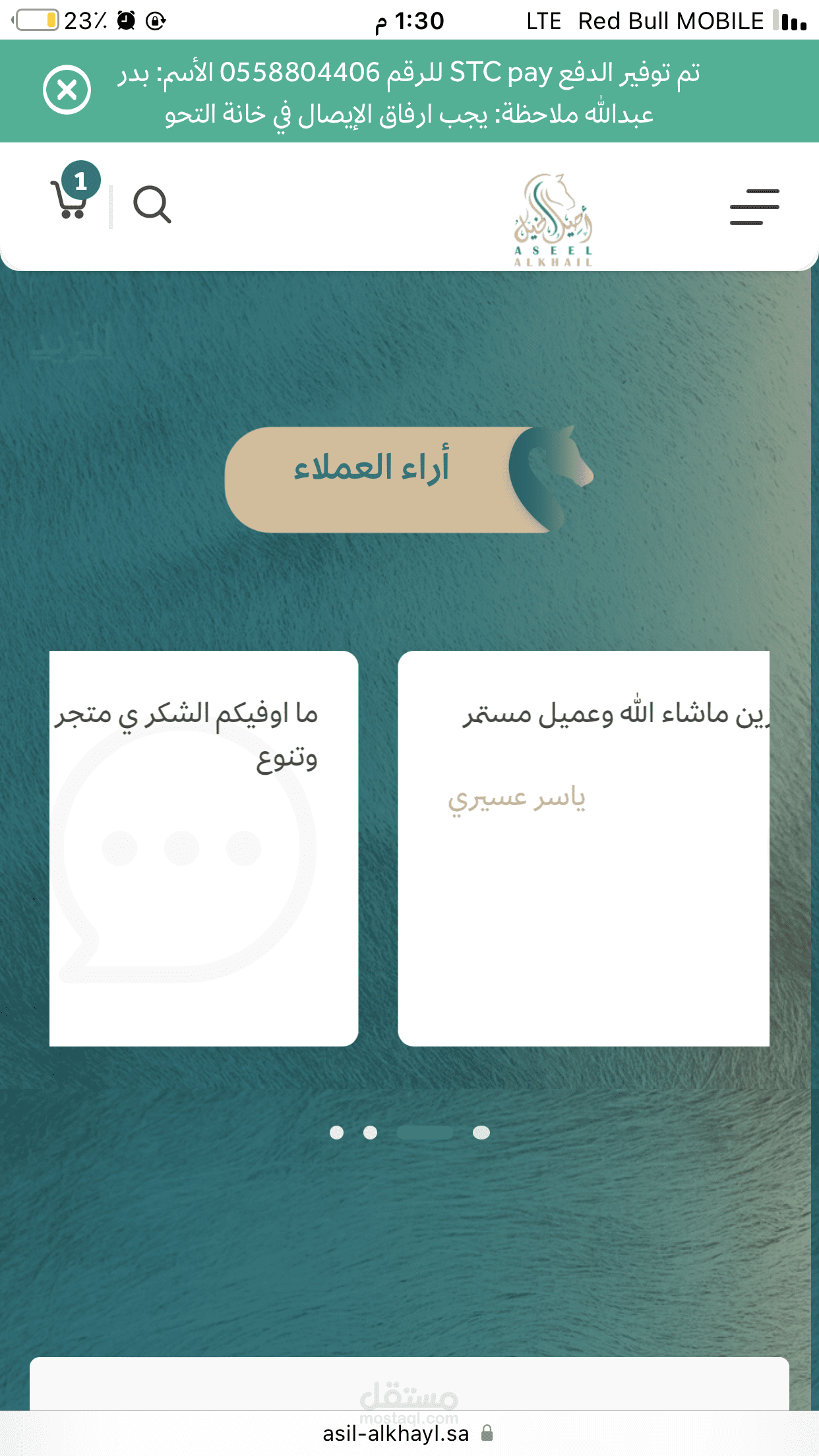
Task: Open the review card starting with ما اوفيكم الشكر
Action: 204,848
